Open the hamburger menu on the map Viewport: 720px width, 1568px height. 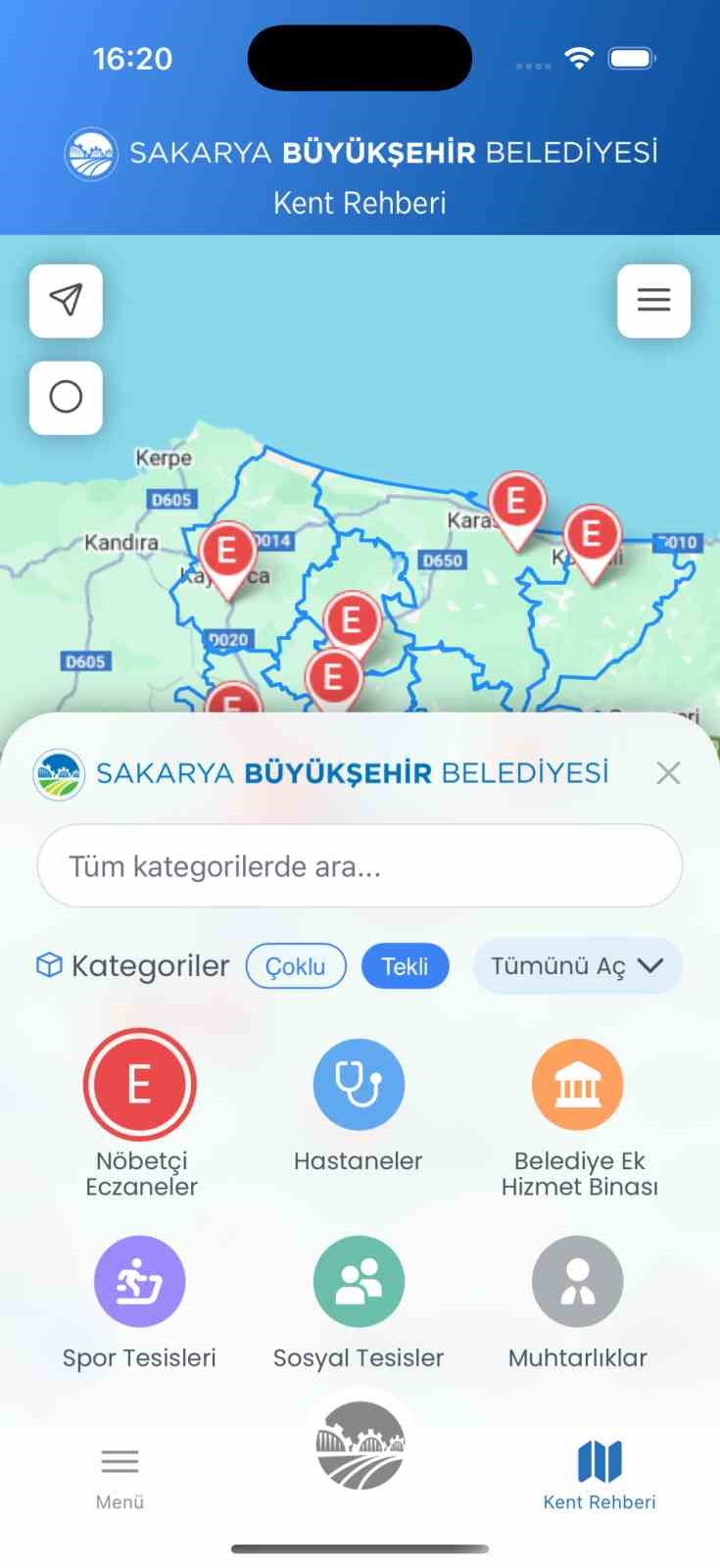[x=653, y=301]
